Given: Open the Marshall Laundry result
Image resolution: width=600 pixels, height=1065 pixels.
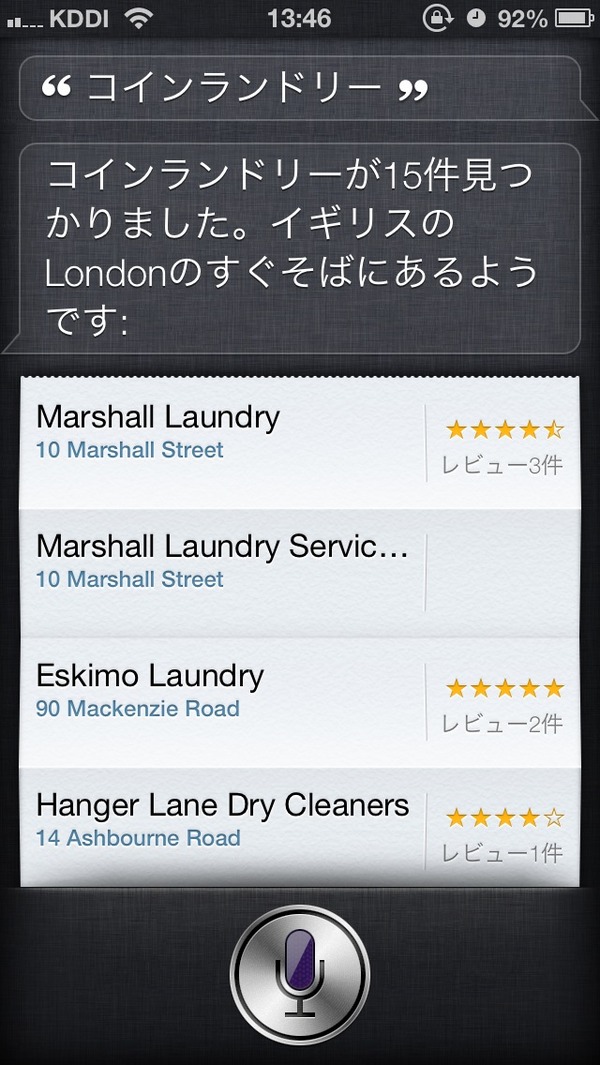Looking at the screenshot, I should (x=300, y=443).
